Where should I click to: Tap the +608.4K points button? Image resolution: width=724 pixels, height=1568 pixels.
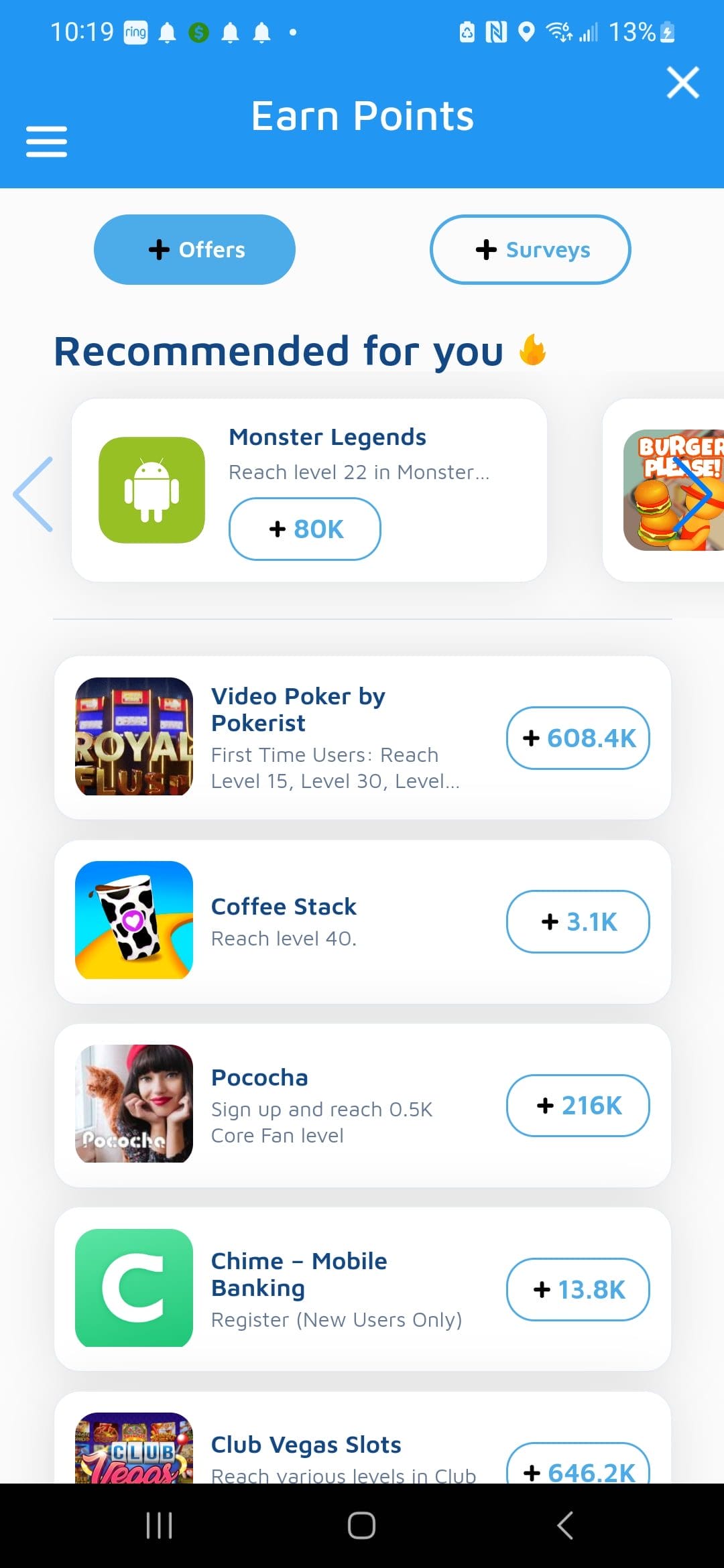(578, 738)
